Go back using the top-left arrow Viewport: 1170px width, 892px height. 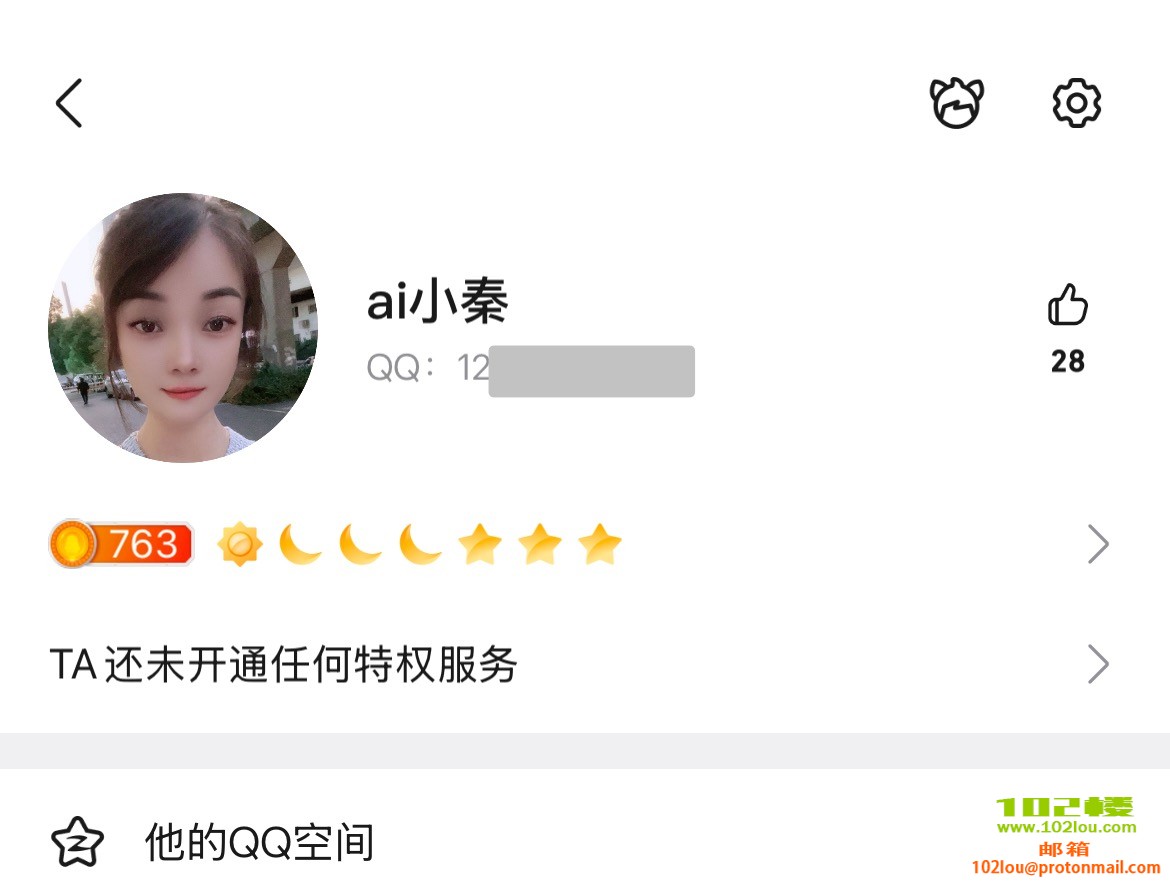point(68,103)
